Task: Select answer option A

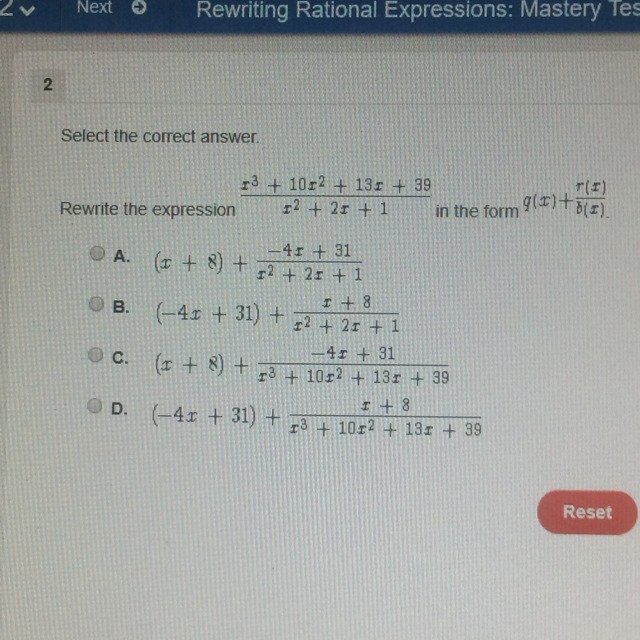Action: click(x=97, y=255)
